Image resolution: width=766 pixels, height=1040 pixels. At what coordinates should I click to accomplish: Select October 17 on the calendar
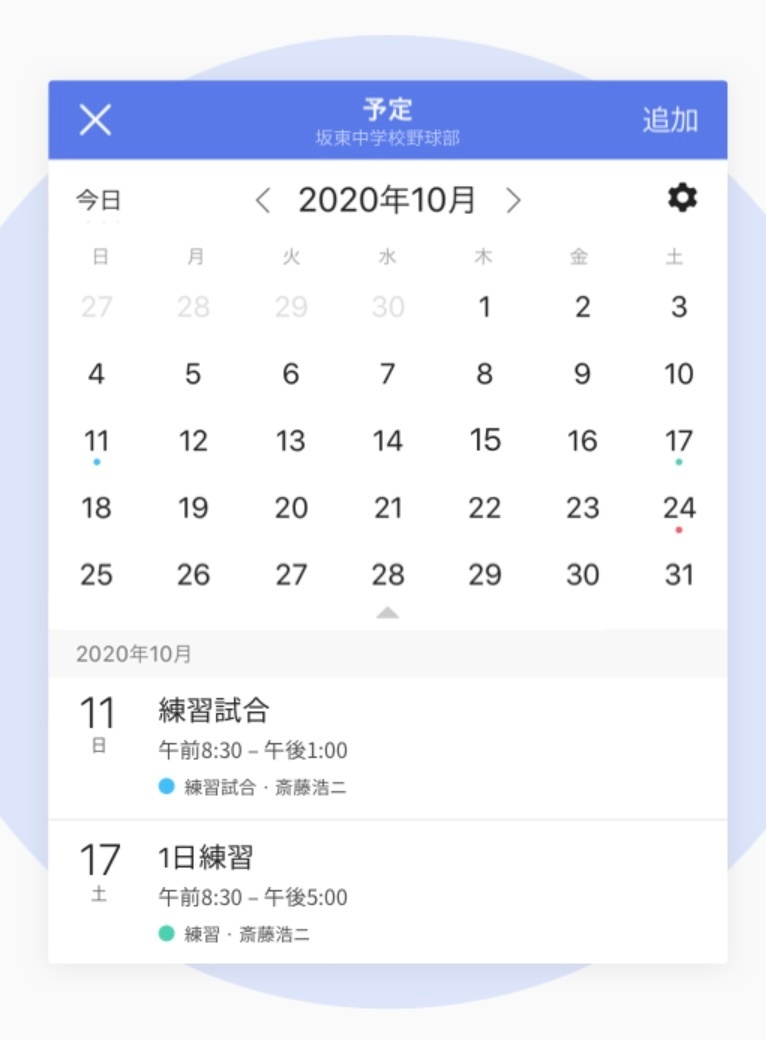(x=678, y=442)
